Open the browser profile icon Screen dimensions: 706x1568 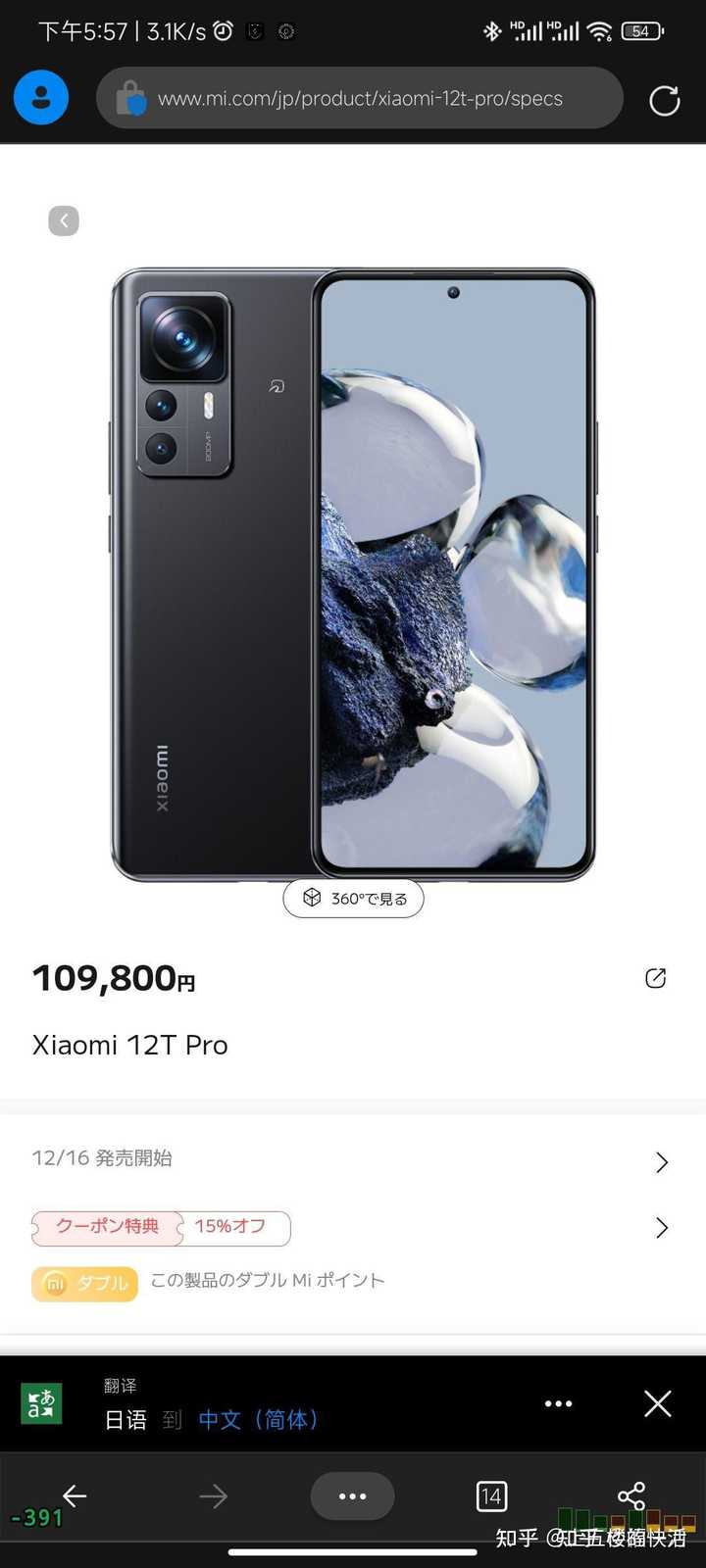(x=41, y=98)
